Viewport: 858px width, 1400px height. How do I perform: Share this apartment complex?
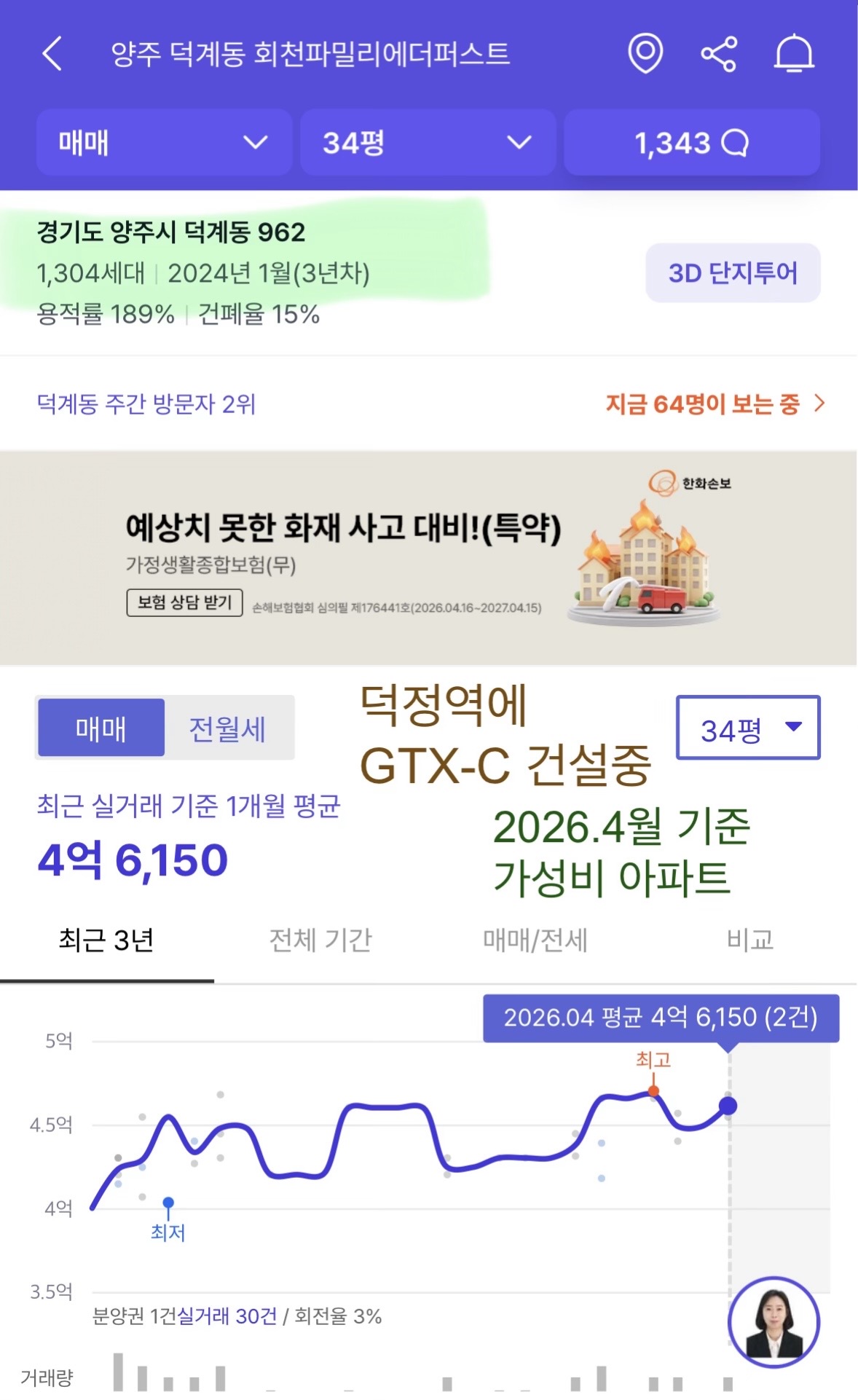tap(719, 53)
